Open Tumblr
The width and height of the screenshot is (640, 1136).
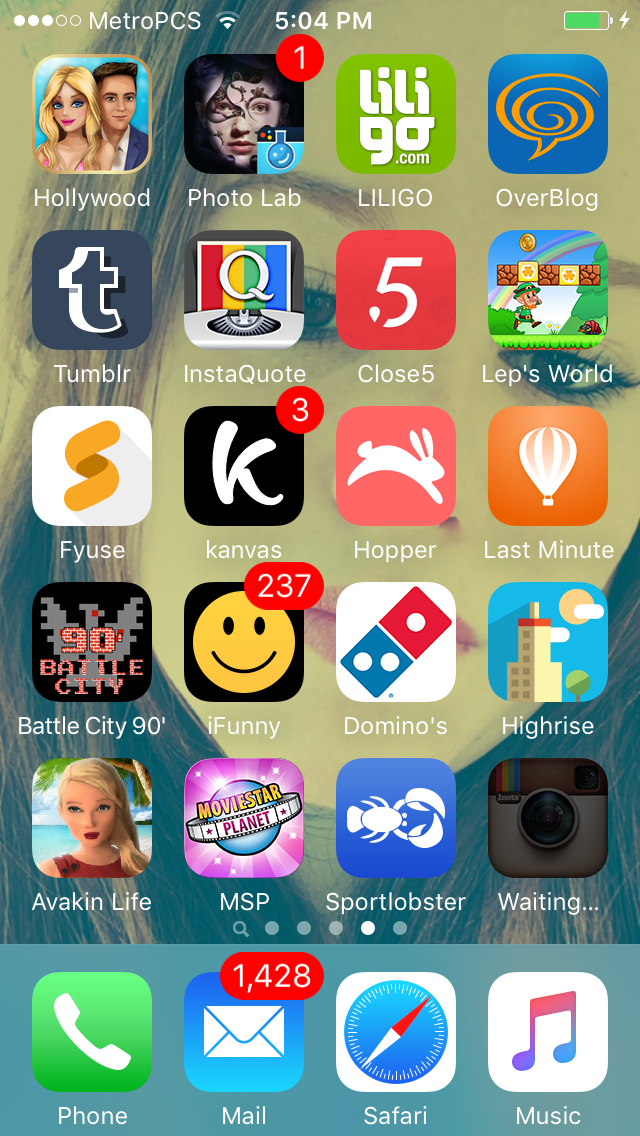pos(92,290)
